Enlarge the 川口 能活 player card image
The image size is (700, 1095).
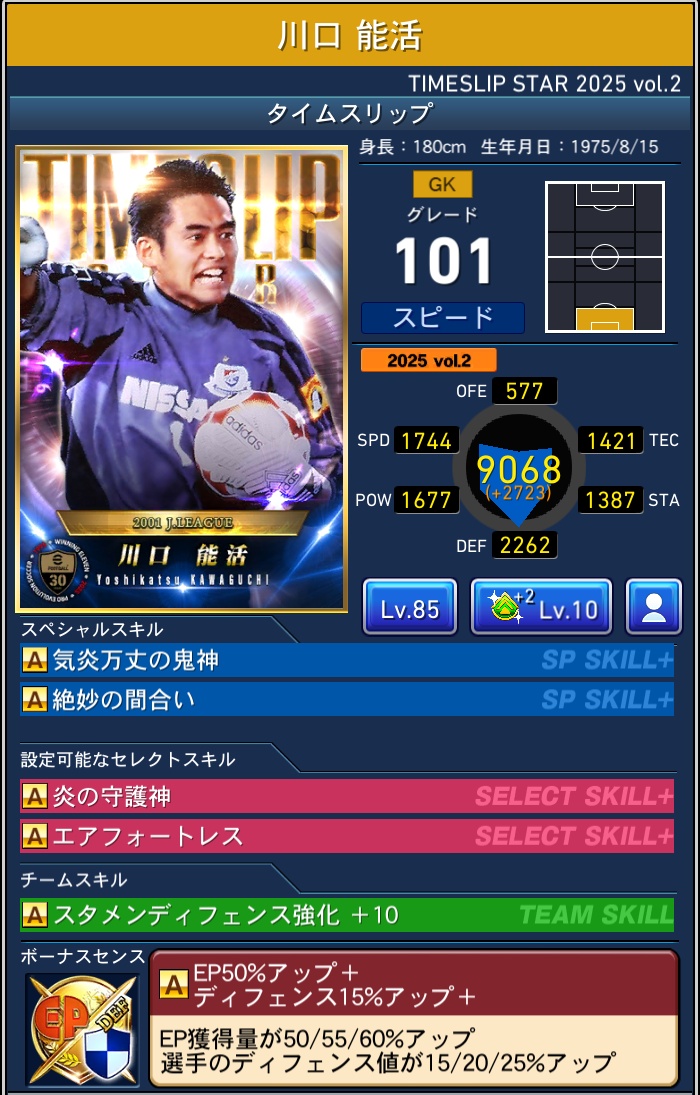pyautogui.click(x=181, y=379)
